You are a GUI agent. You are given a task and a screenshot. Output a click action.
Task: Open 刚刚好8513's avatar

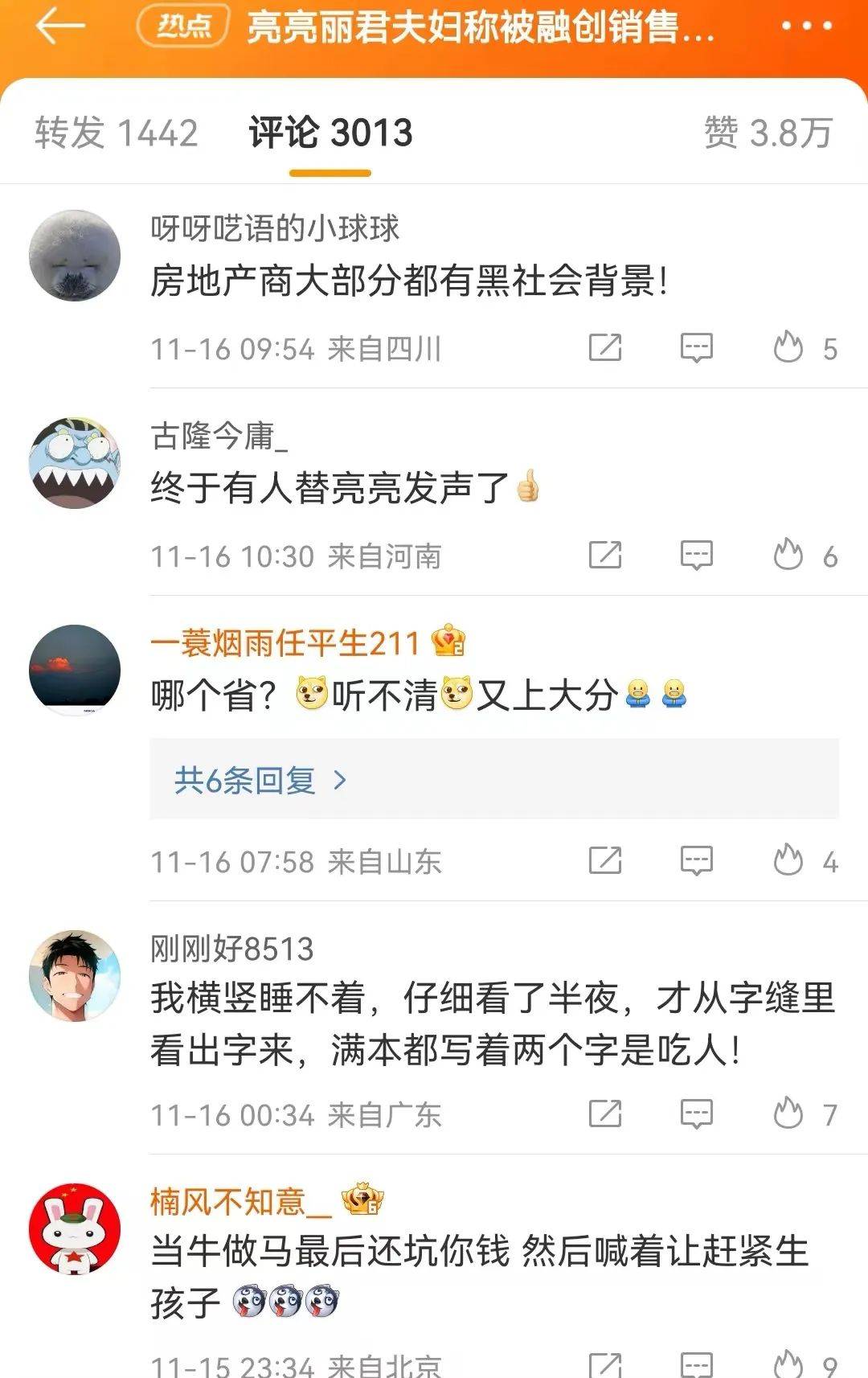[75, 976]
